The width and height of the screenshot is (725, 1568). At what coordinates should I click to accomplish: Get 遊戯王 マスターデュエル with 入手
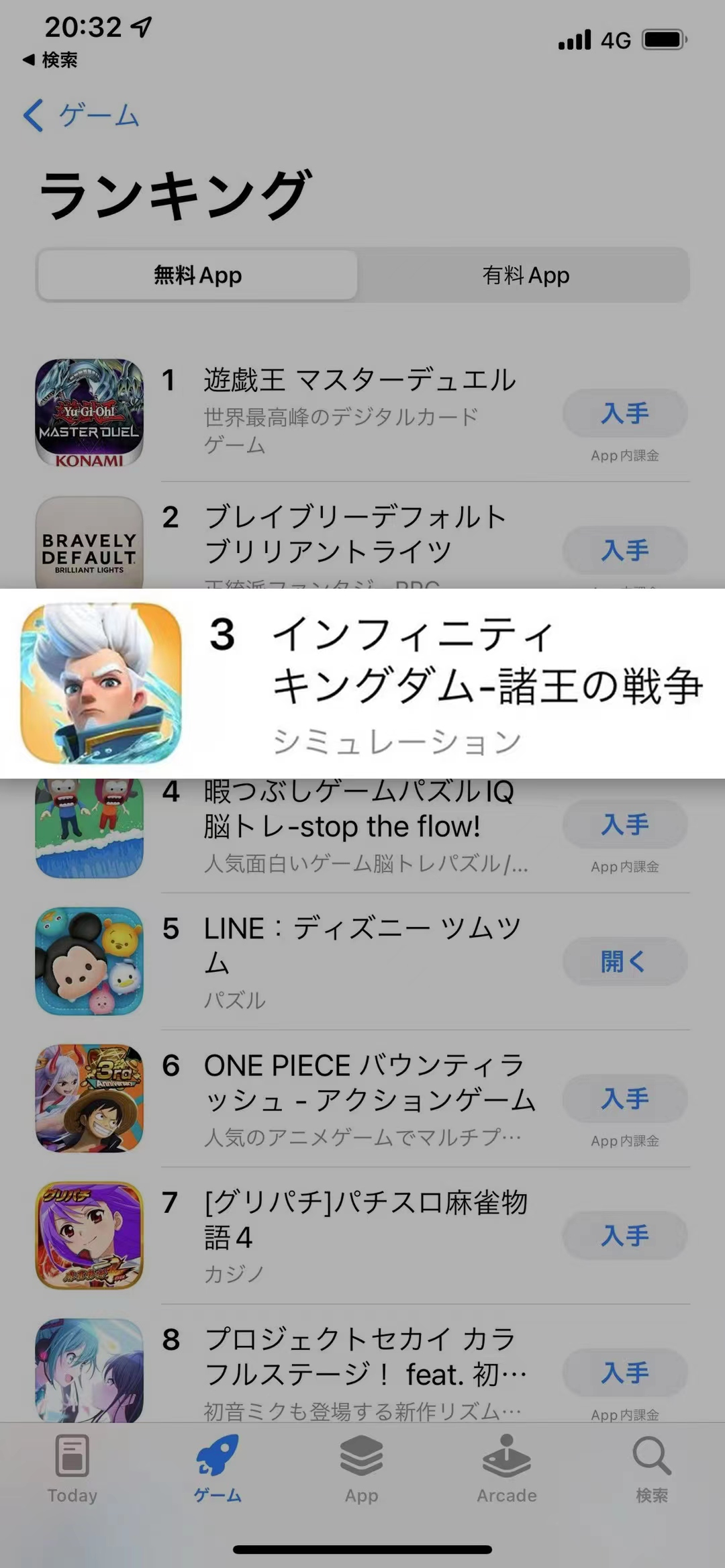click(624, 413)
